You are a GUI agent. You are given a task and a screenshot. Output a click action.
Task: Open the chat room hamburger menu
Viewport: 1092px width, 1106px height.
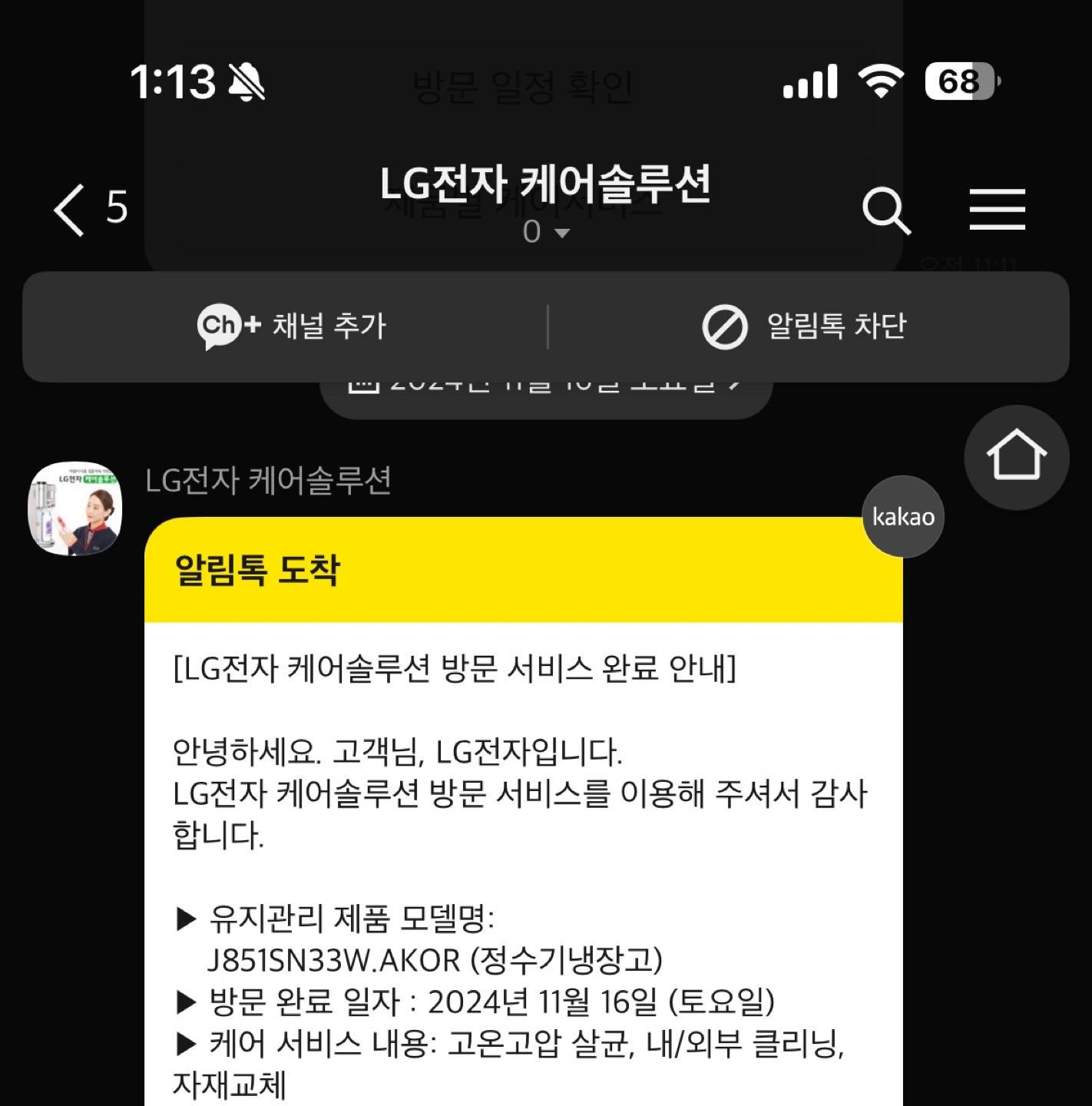(997, 209)
